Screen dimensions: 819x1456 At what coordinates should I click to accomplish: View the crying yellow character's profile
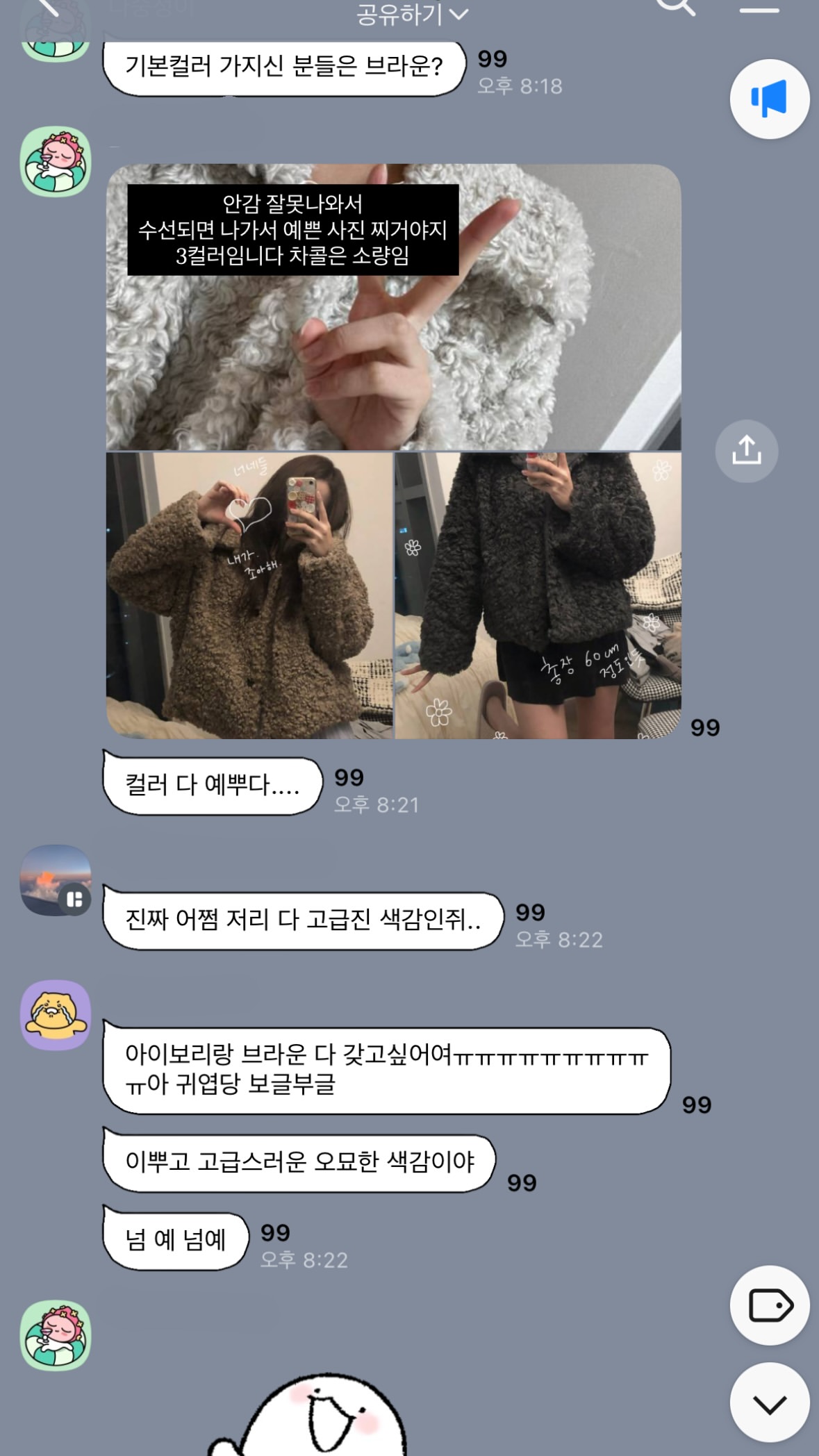[x=56, y=1014]
